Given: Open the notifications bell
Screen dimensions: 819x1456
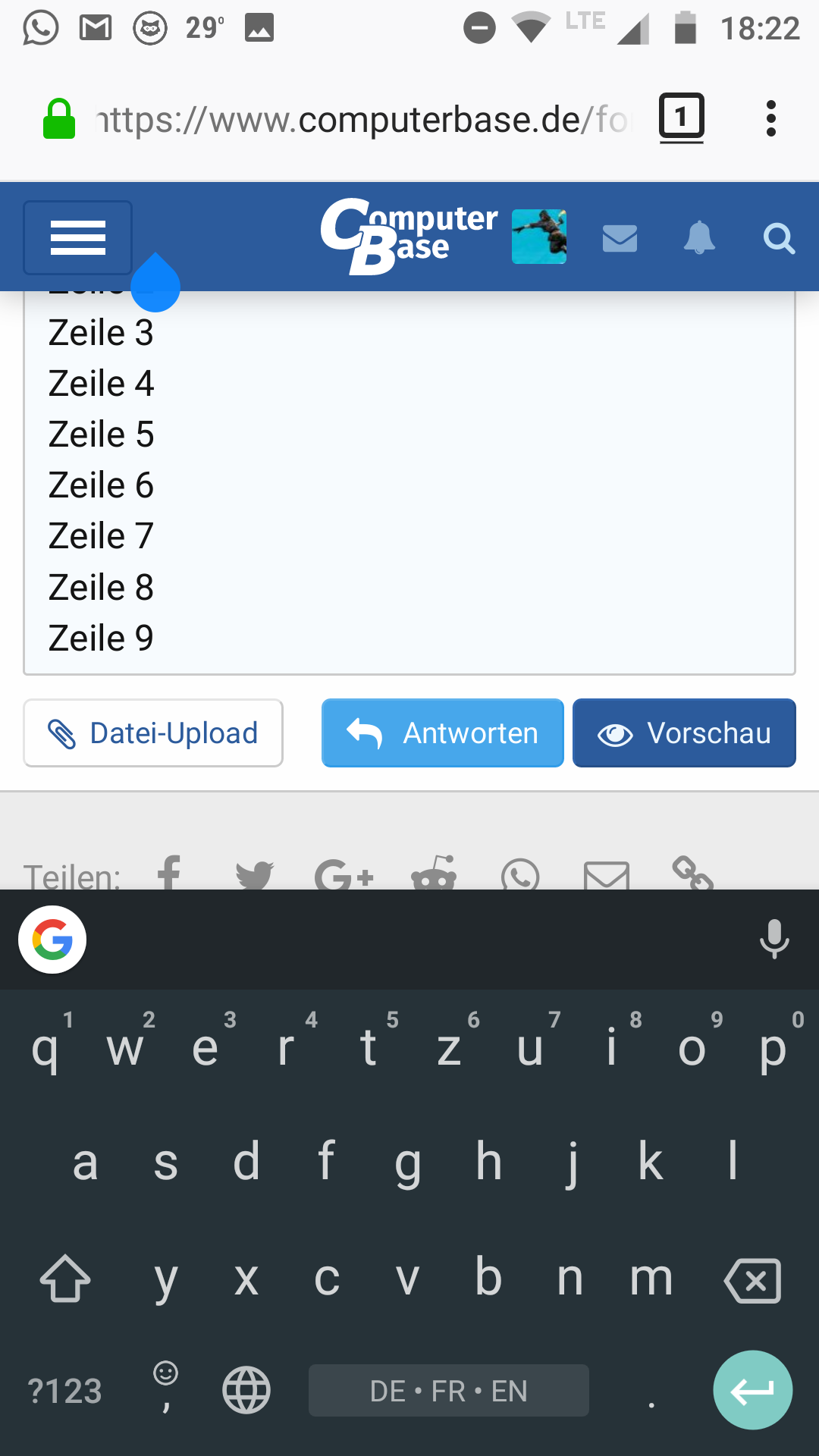Looking at the screenshot, I should pyautogui.click(x=699, y=238).
